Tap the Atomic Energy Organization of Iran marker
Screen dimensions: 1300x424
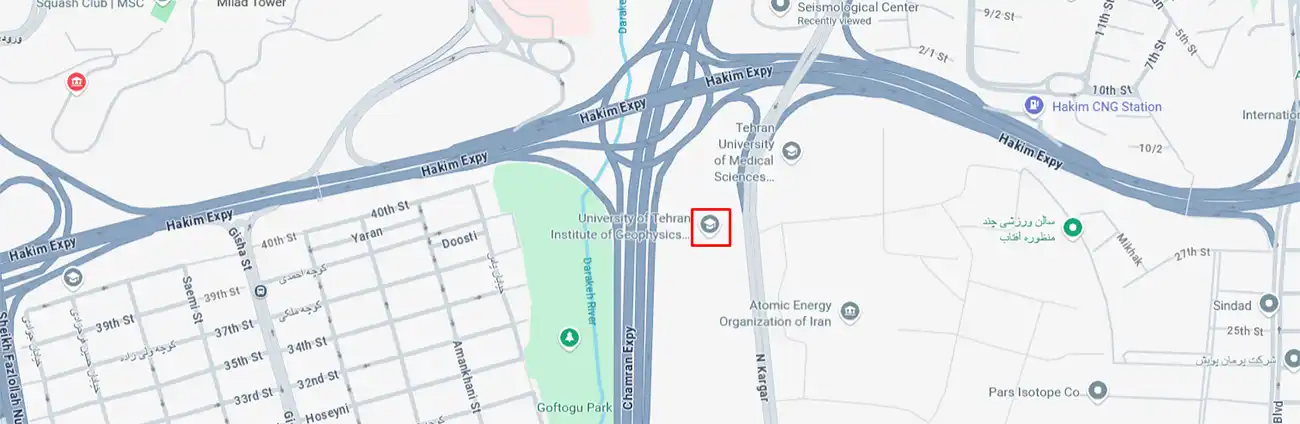(x=849, y=313)
